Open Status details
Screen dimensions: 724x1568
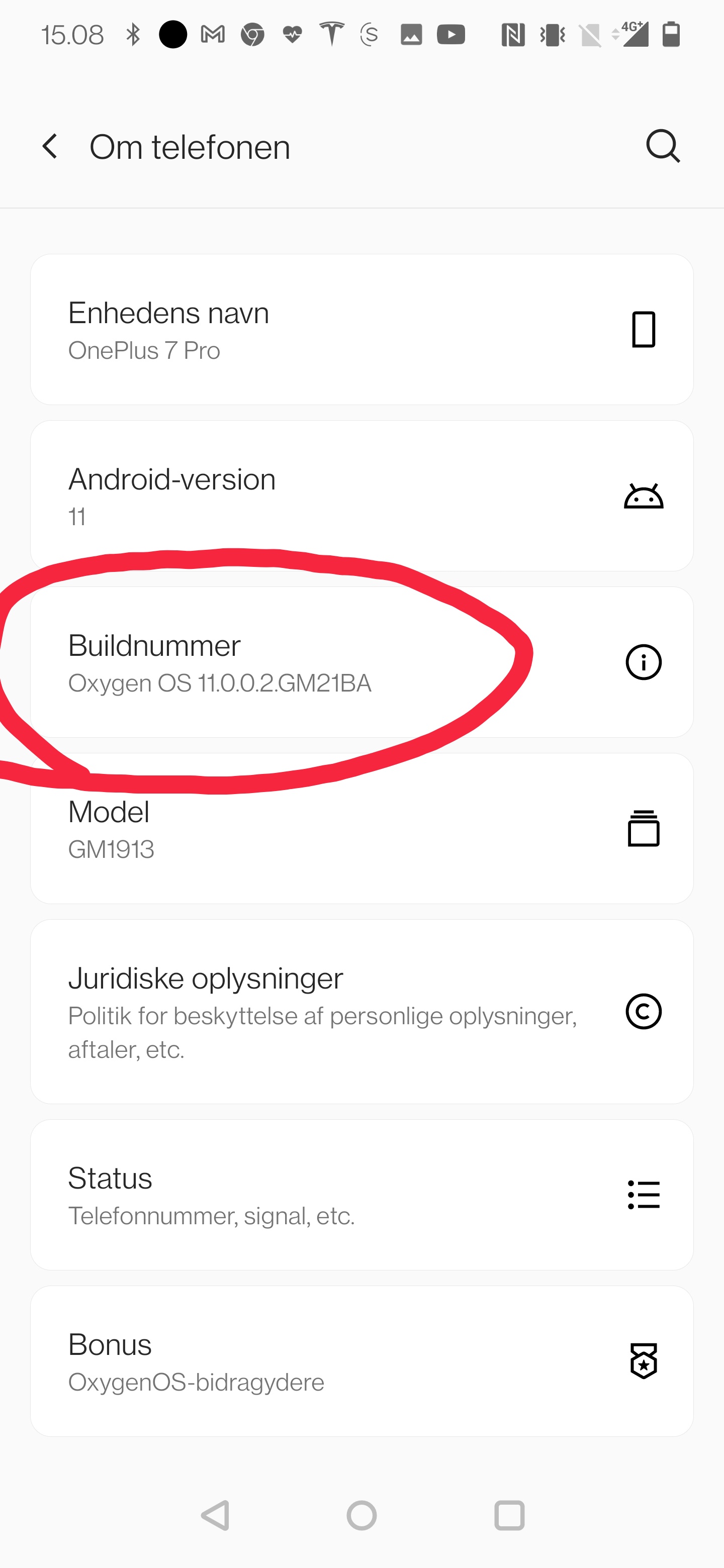[361, 1194]
